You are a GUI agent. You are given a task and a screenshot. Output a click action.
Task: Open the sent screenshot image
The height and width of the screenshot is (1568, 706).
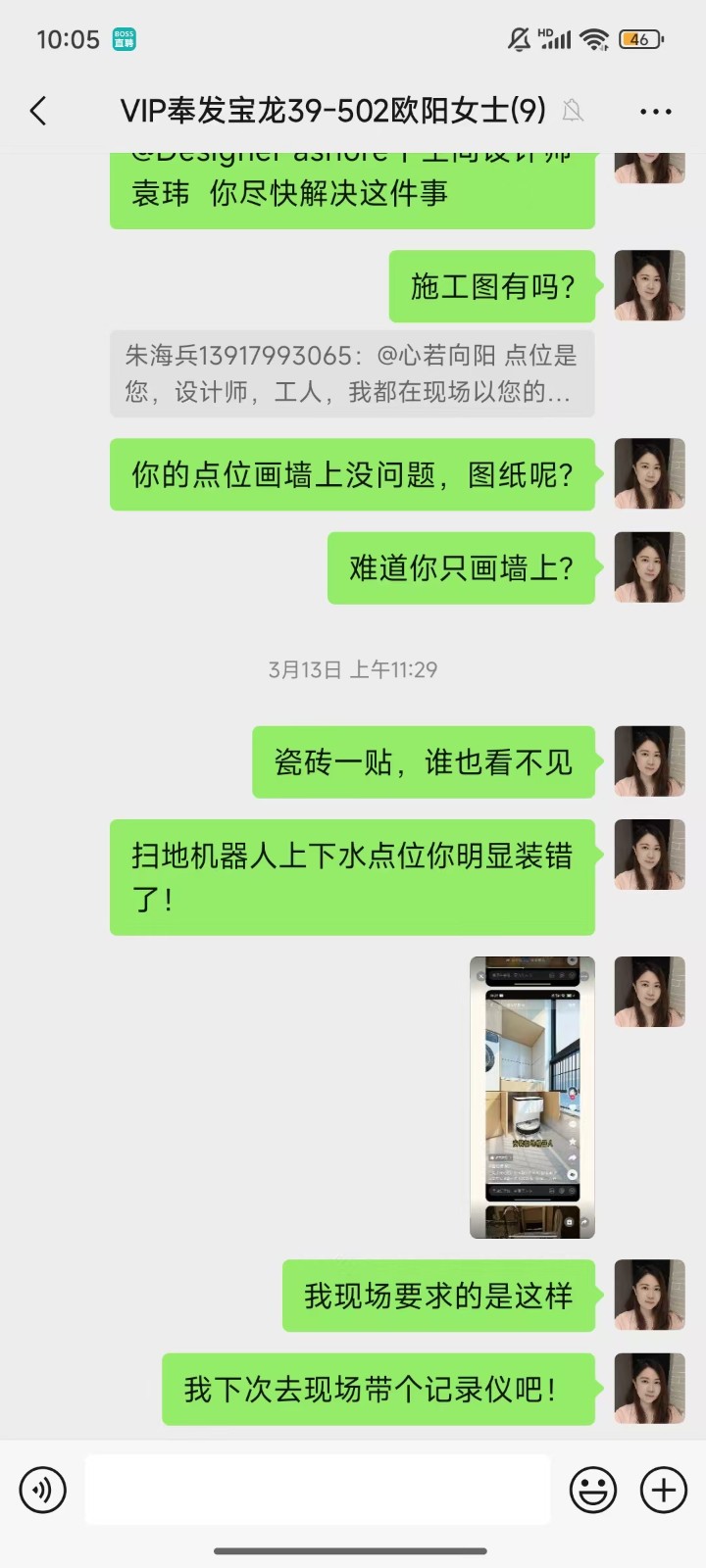(532, 1097)
